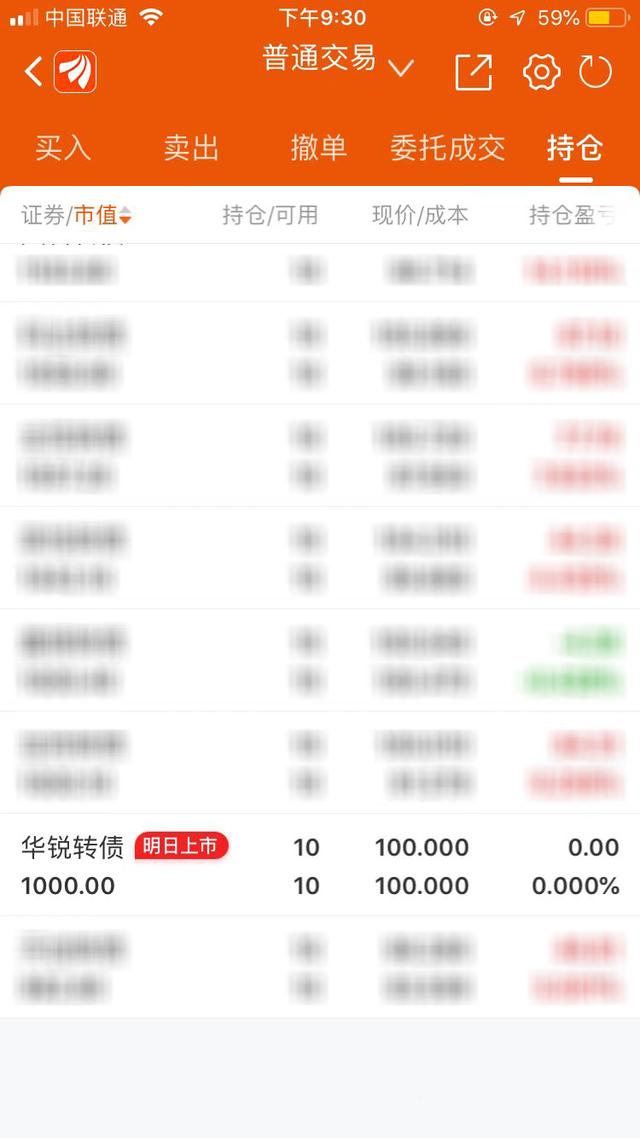640x1138 pixels.
Task: Open the 委托成交 tab
Action: coord(447,148)
